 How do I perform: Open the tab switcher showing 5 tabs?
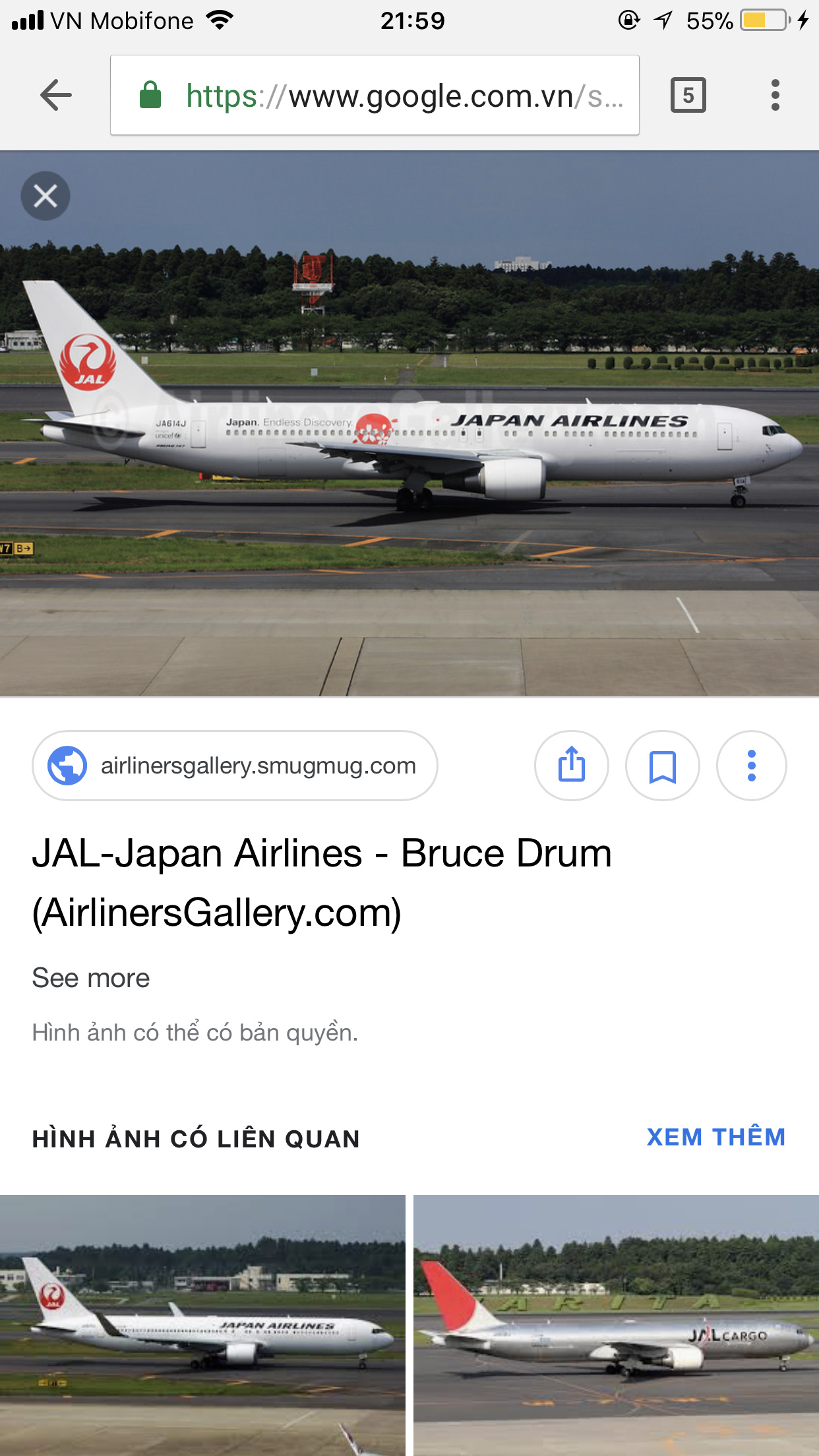click(688, 96)
